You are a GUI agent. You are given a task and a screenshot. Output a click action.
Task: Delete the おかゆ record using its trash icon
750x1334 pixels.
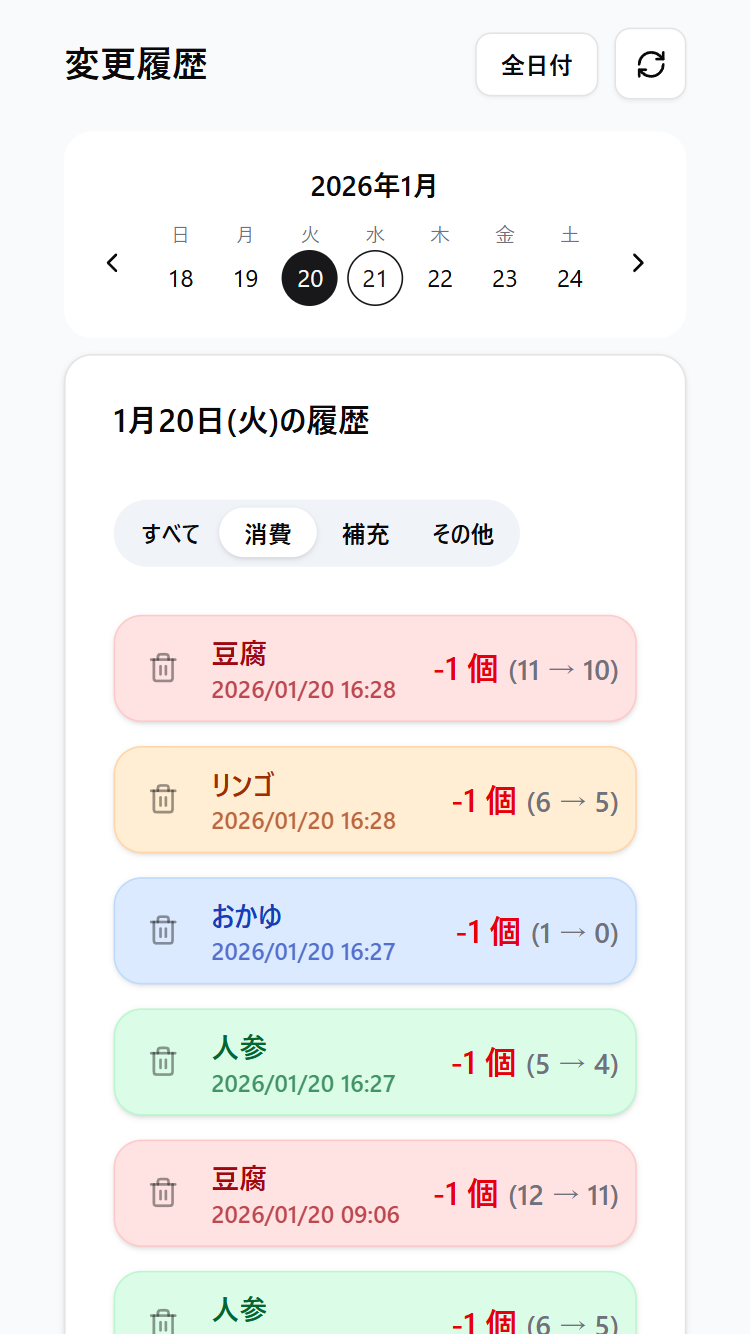click(x=165, y=930)
